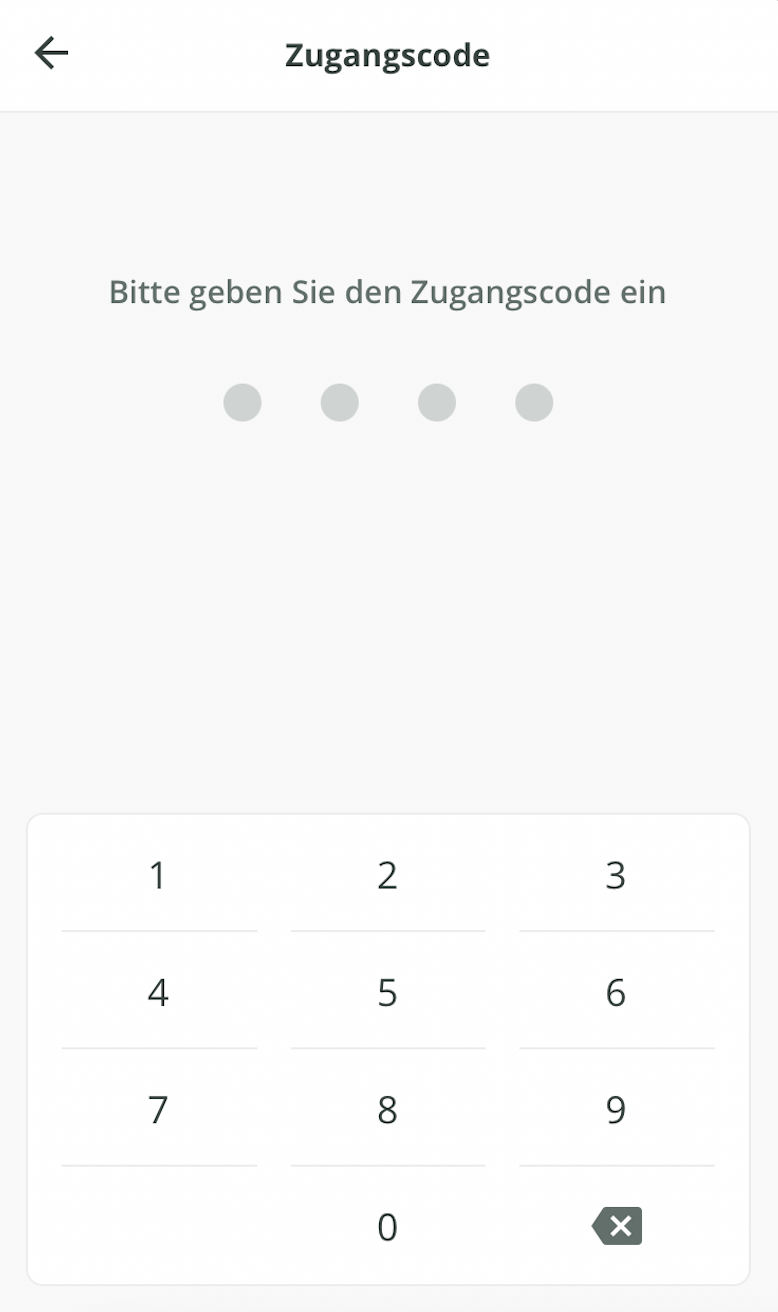Go back using the arrow icon
Image resolution: width=778 pixels, height=1312 pixels.
51,53
